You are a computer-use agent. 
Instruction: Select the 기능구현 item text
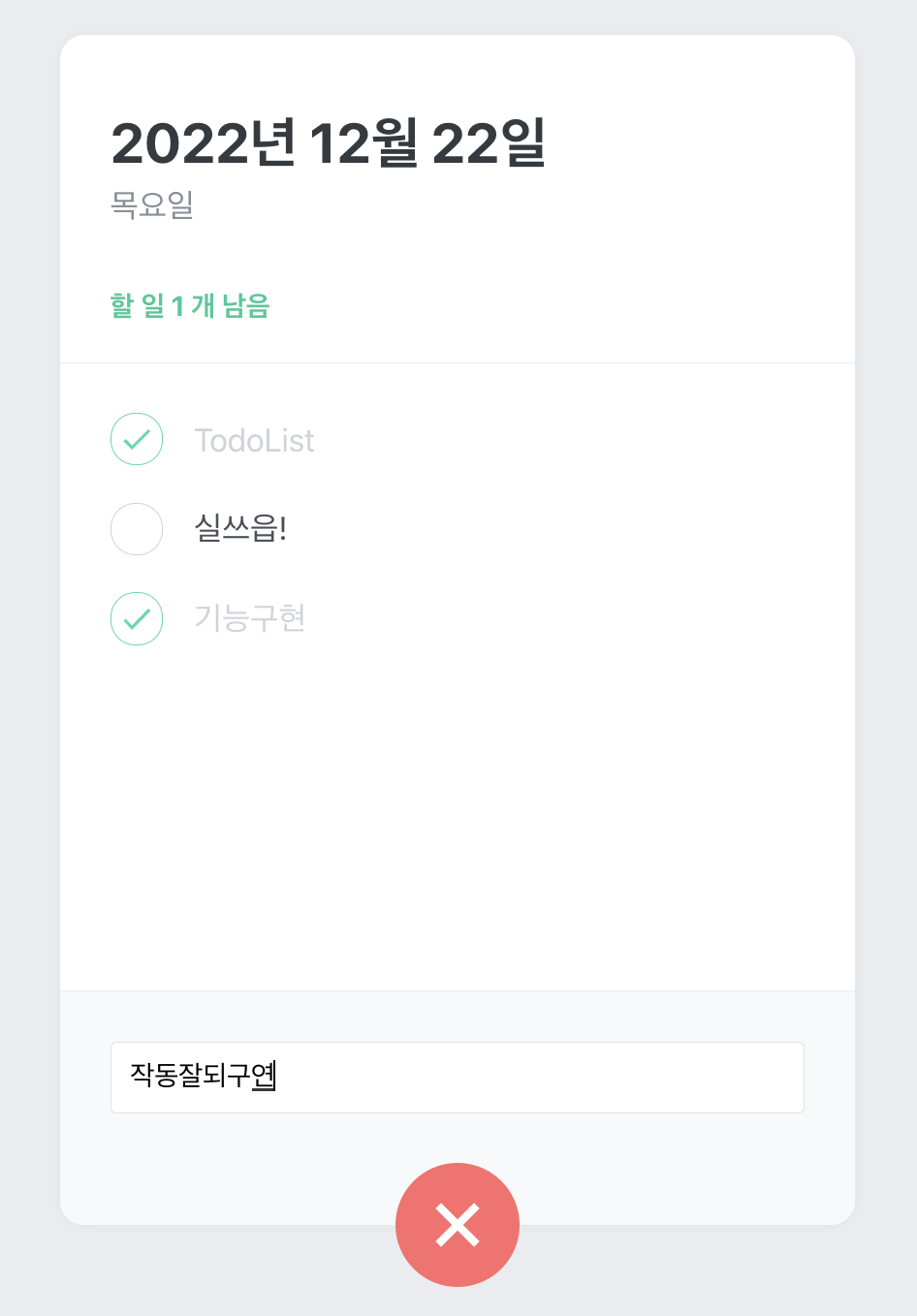click(x=251, y=618)
